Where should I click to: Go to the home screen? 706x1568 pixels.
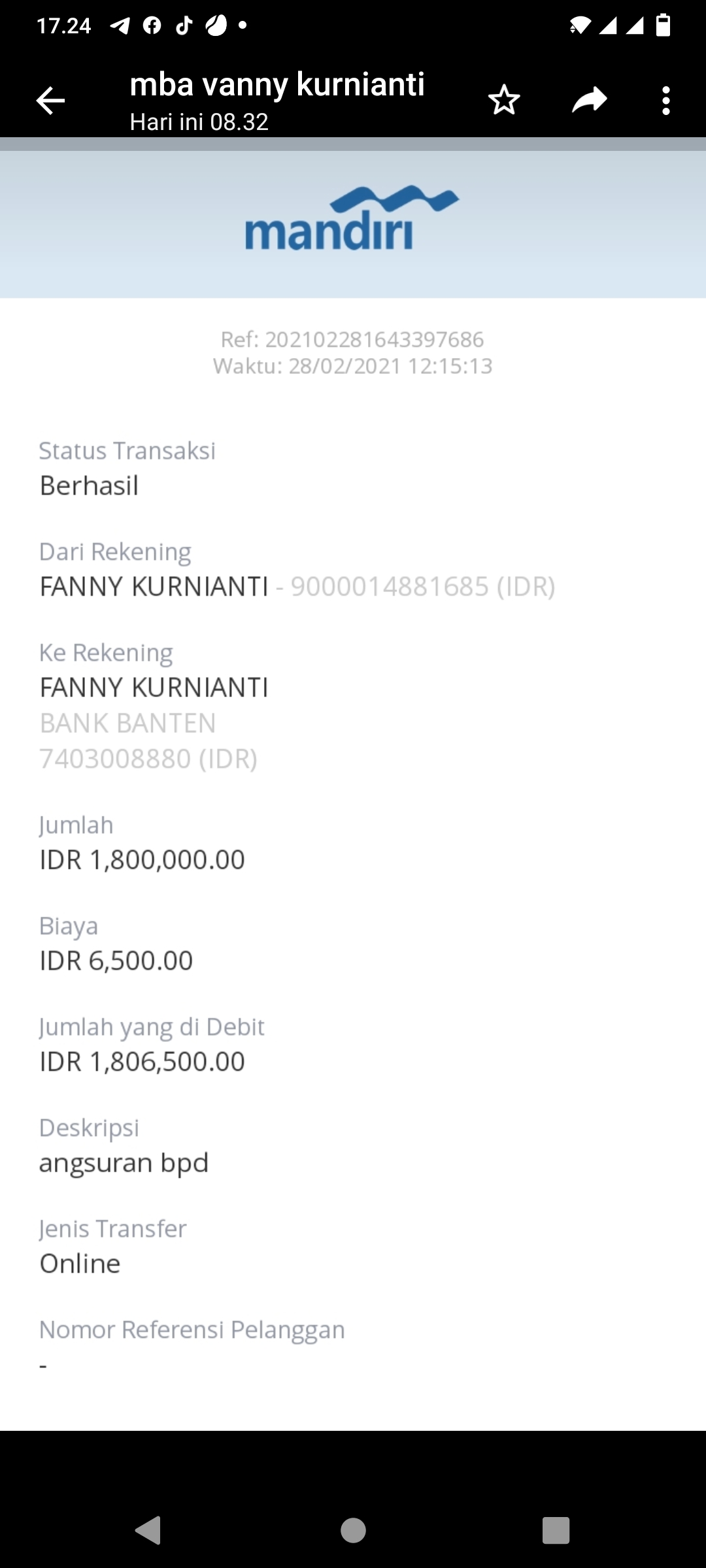point(353,1529)
